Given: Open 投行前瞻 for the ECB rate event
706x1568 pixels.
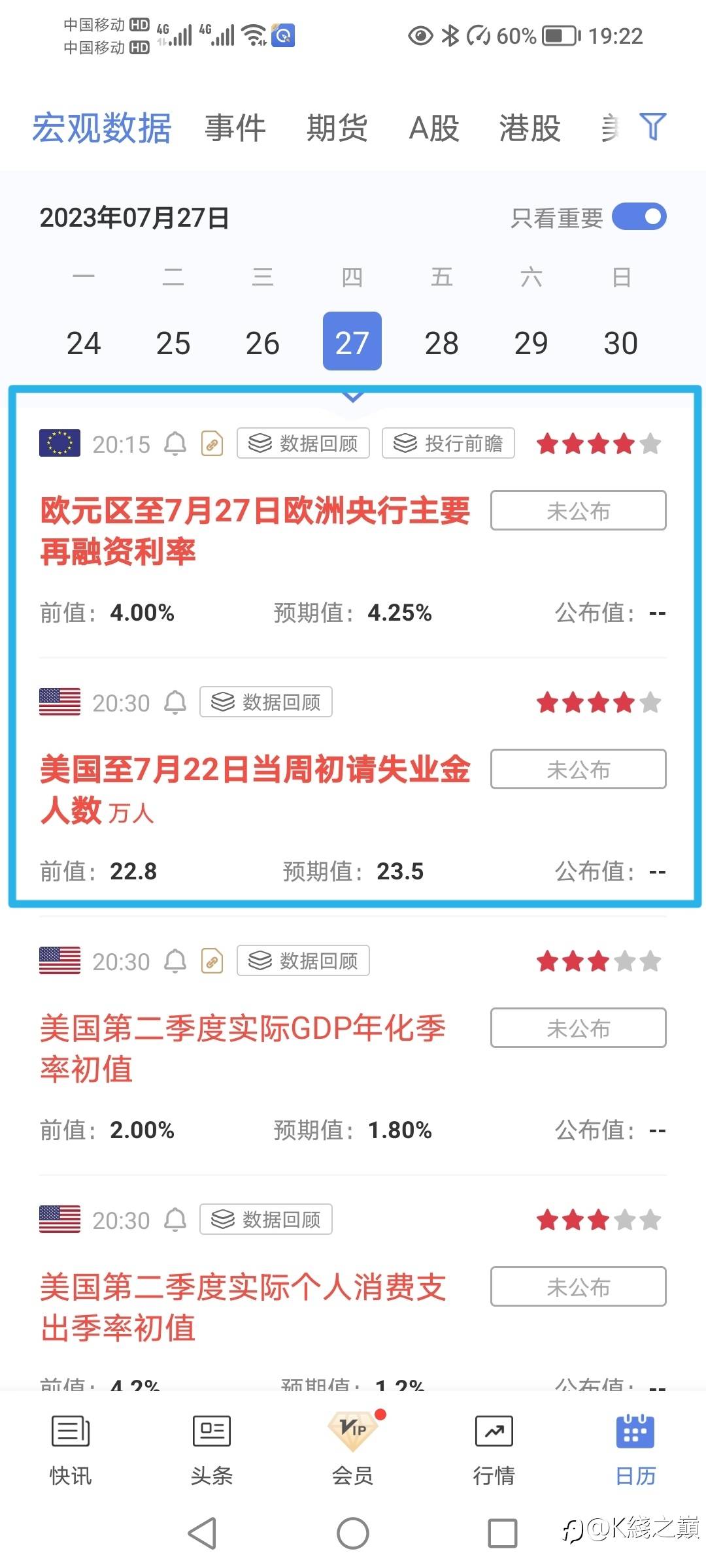Looking at the screenshot, I should (448, 444).
